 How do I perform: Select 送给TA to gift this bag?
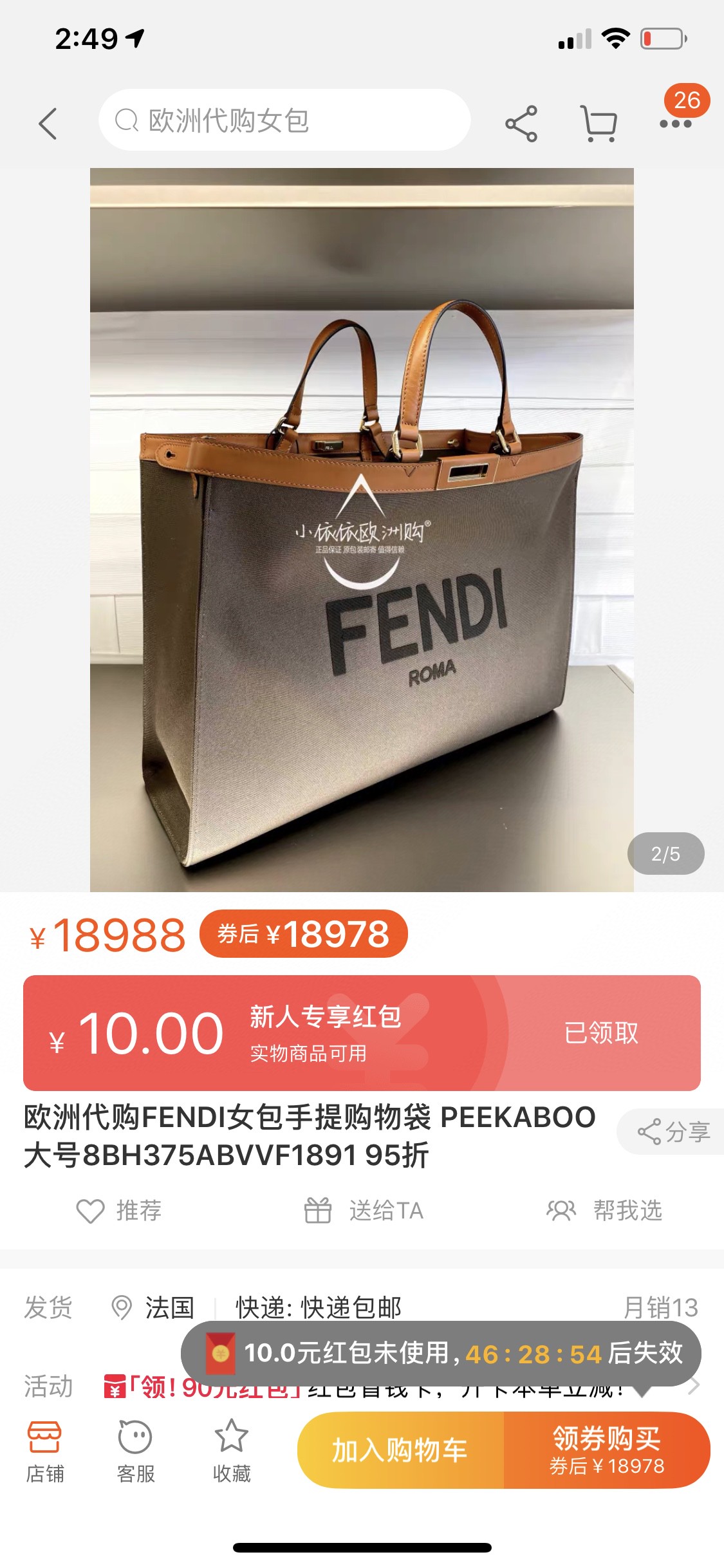[x=364, y=1211]
